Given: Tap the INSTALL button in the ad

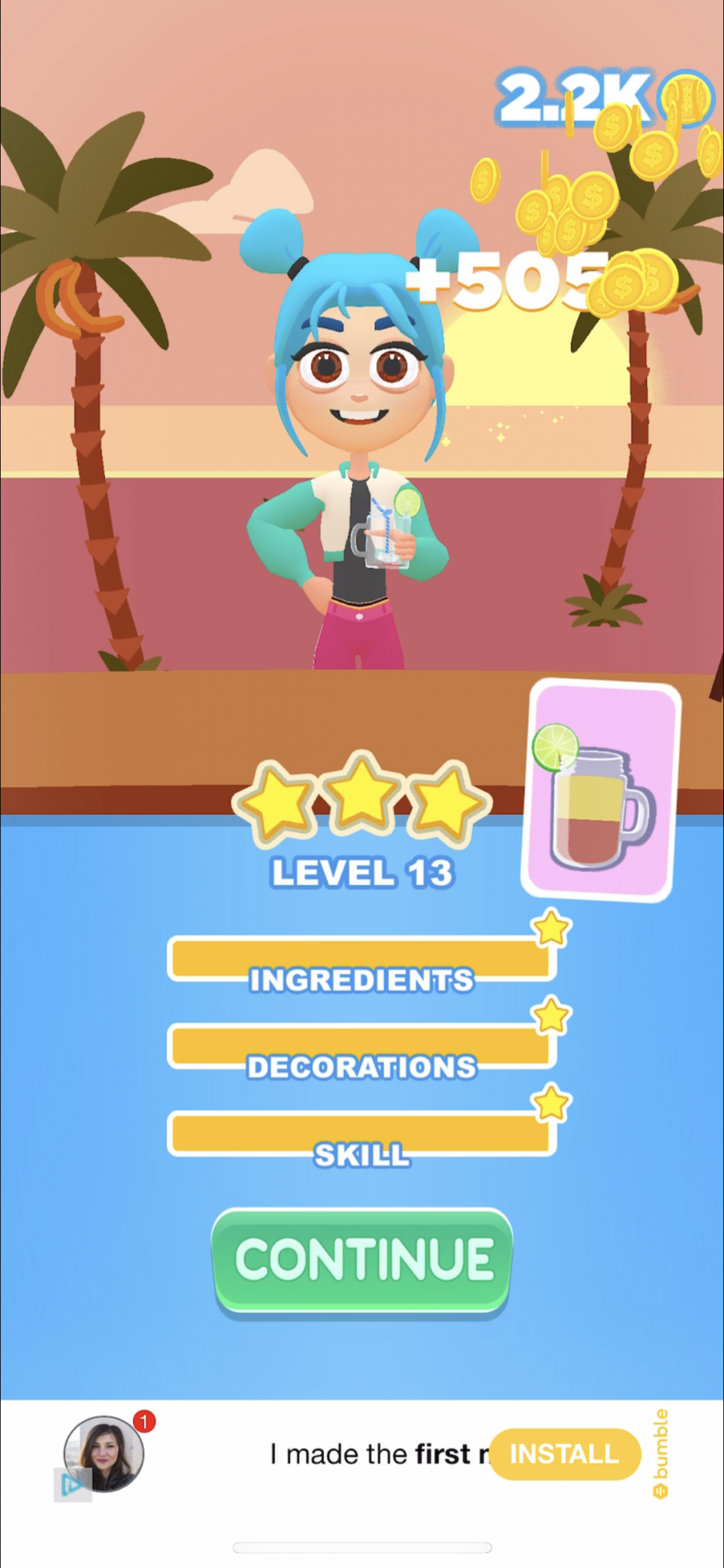Looking at the screenshot, I should point(566,1453).
